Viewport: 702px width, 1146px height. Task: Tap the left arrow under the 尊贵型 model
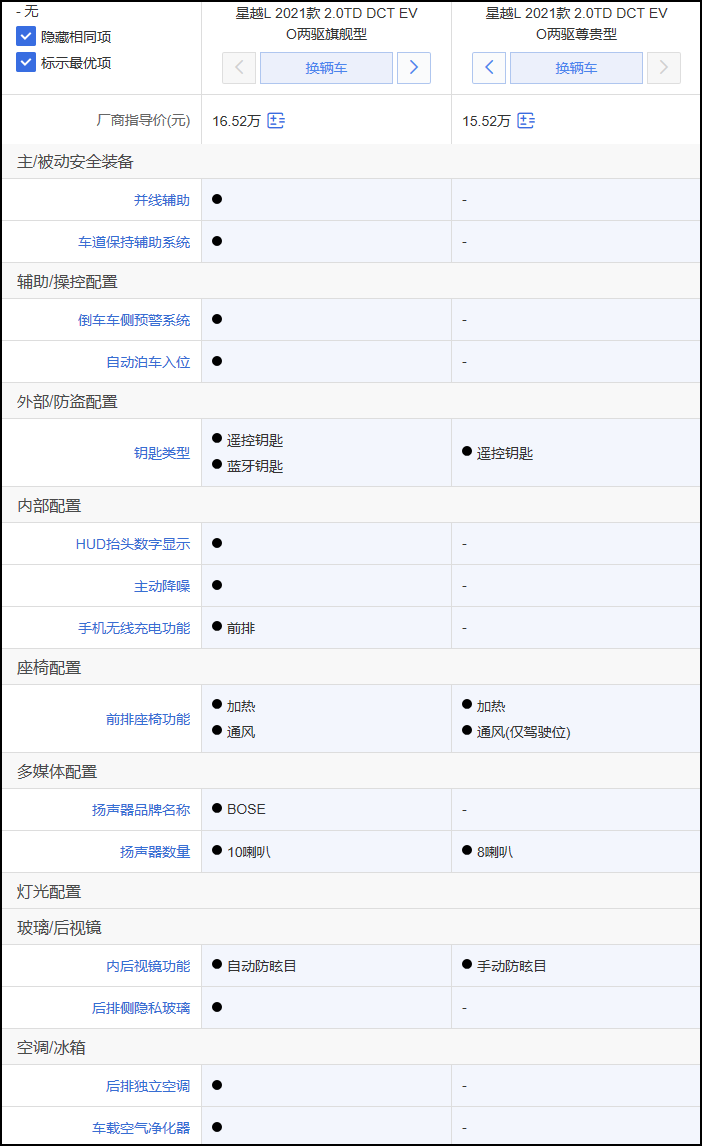[x=489, y=68]
